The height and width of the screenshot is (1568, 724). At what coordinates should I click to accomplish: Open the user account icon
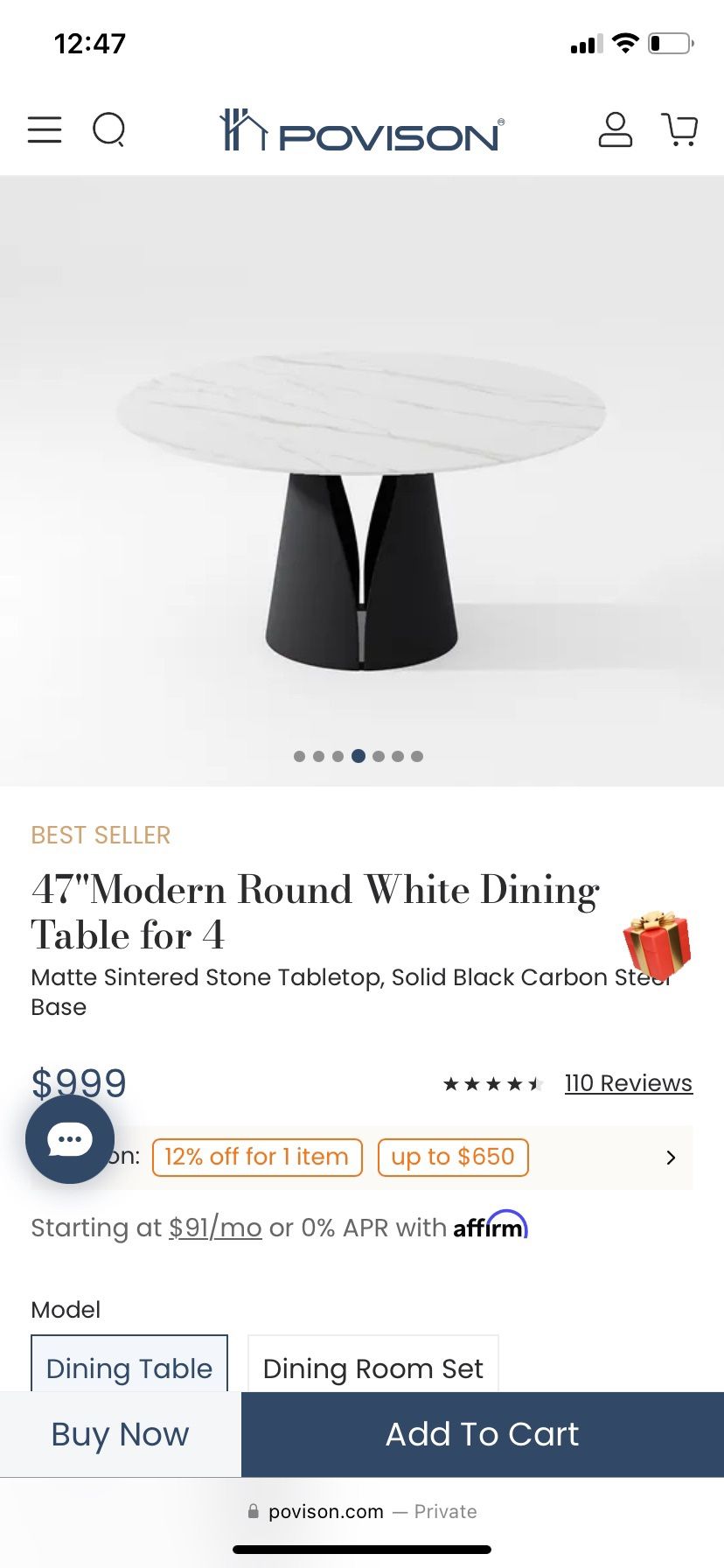[616, 129]
